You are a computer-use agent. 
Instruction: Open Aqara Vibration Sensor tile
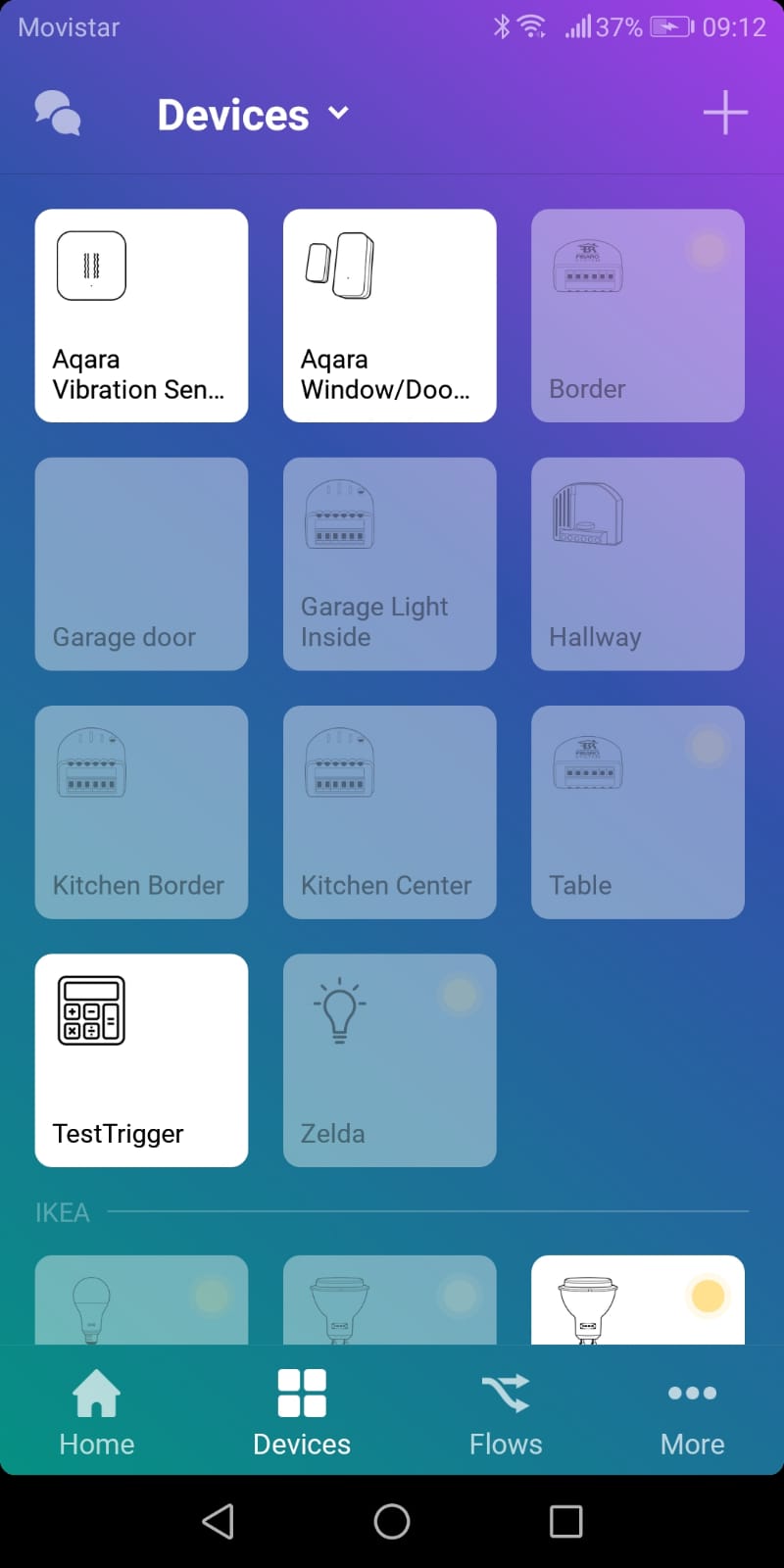(141, 316)
